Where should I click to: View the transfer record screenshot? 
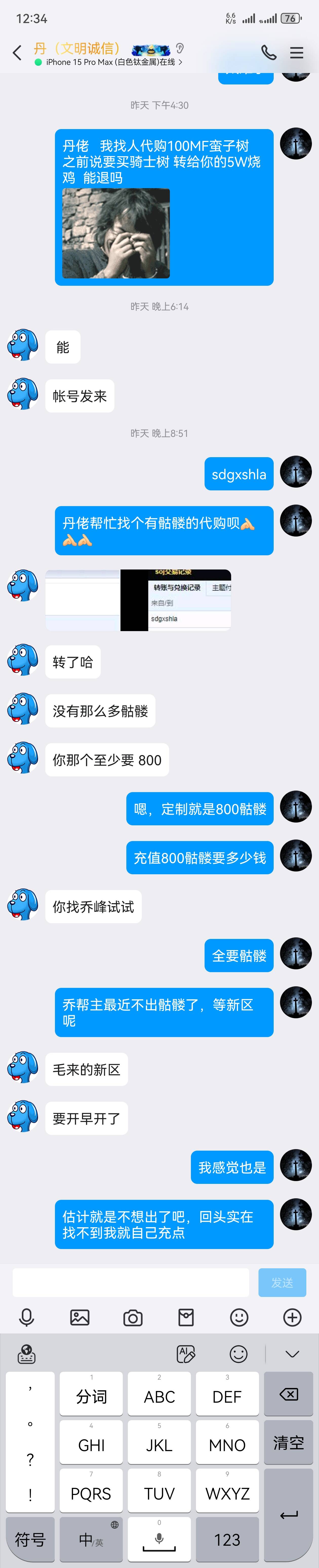(138, 600)
